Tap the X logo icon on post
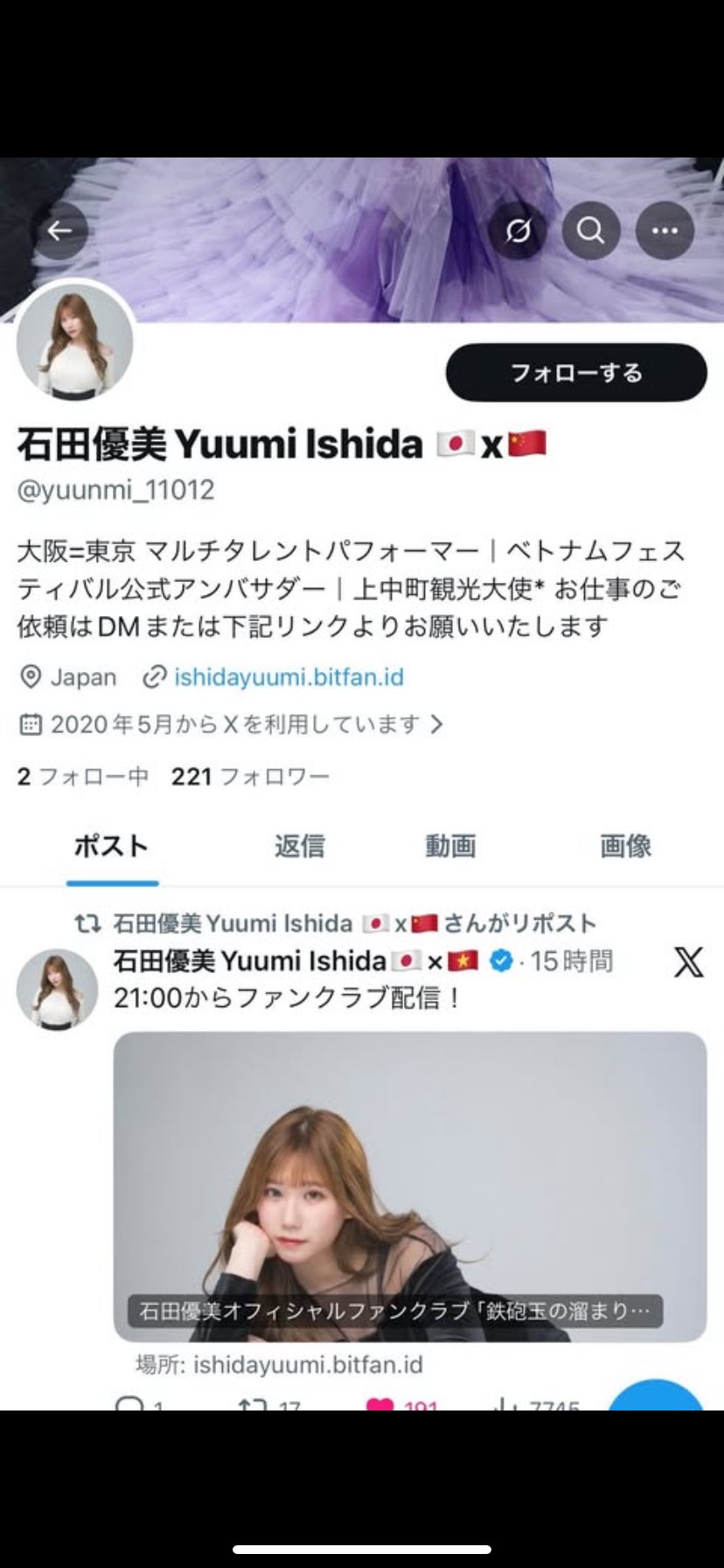The height and width of the screenshot is (1568, 724). click(688, 962)
